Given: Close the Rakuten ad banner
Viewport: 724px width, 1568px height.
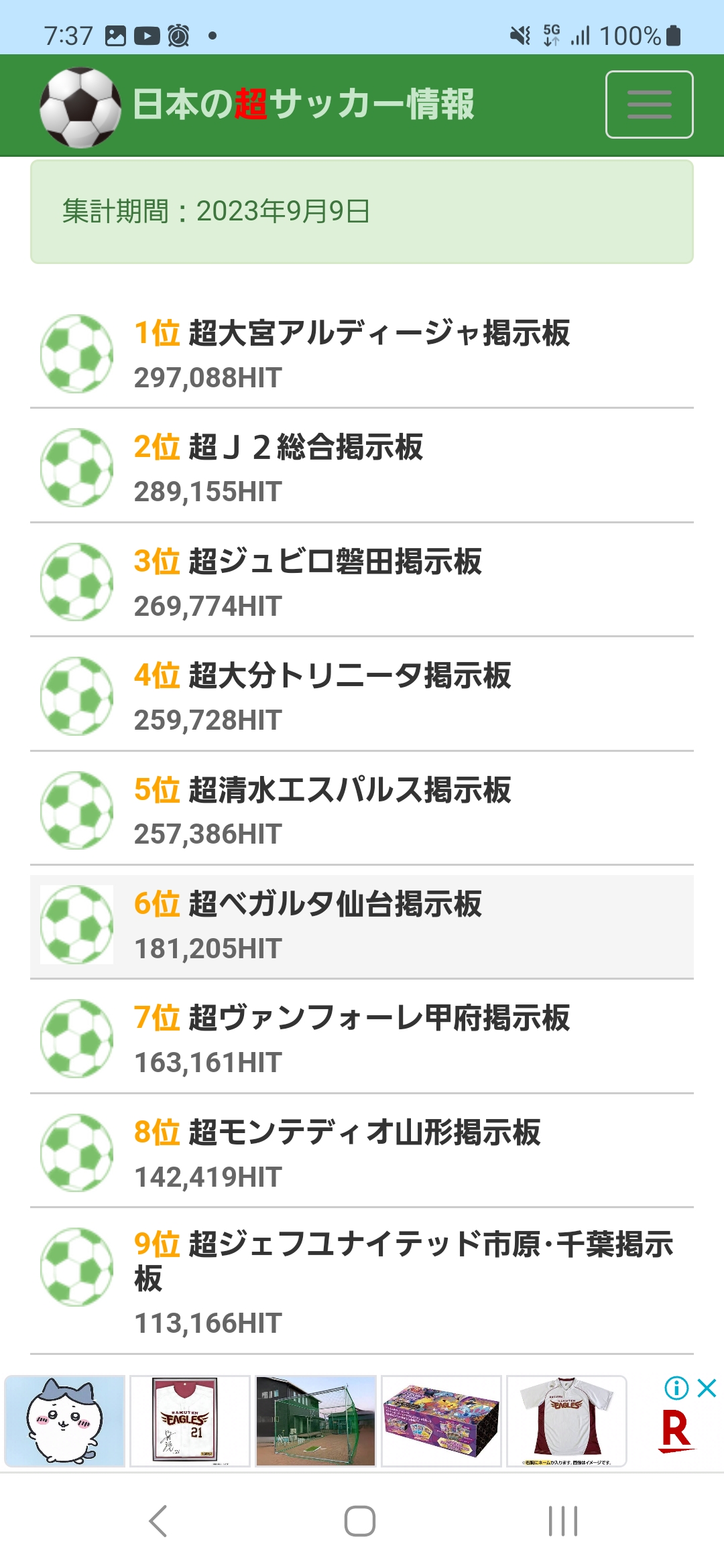Looking at the screenshot, I should pyautogui.click(x=707, y=1388).
